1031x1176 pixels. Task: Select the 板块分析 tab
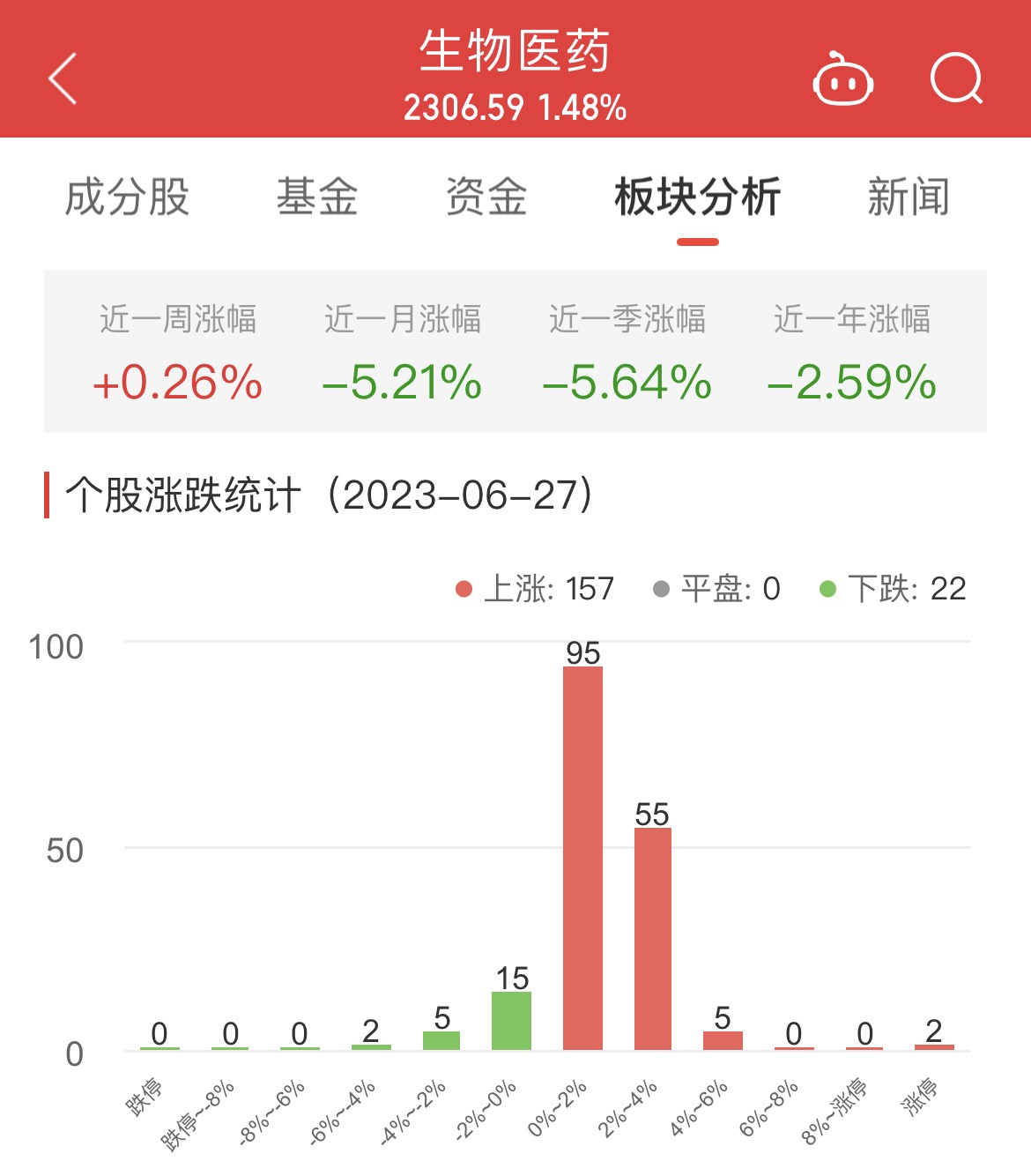click(x=697, y=197)
